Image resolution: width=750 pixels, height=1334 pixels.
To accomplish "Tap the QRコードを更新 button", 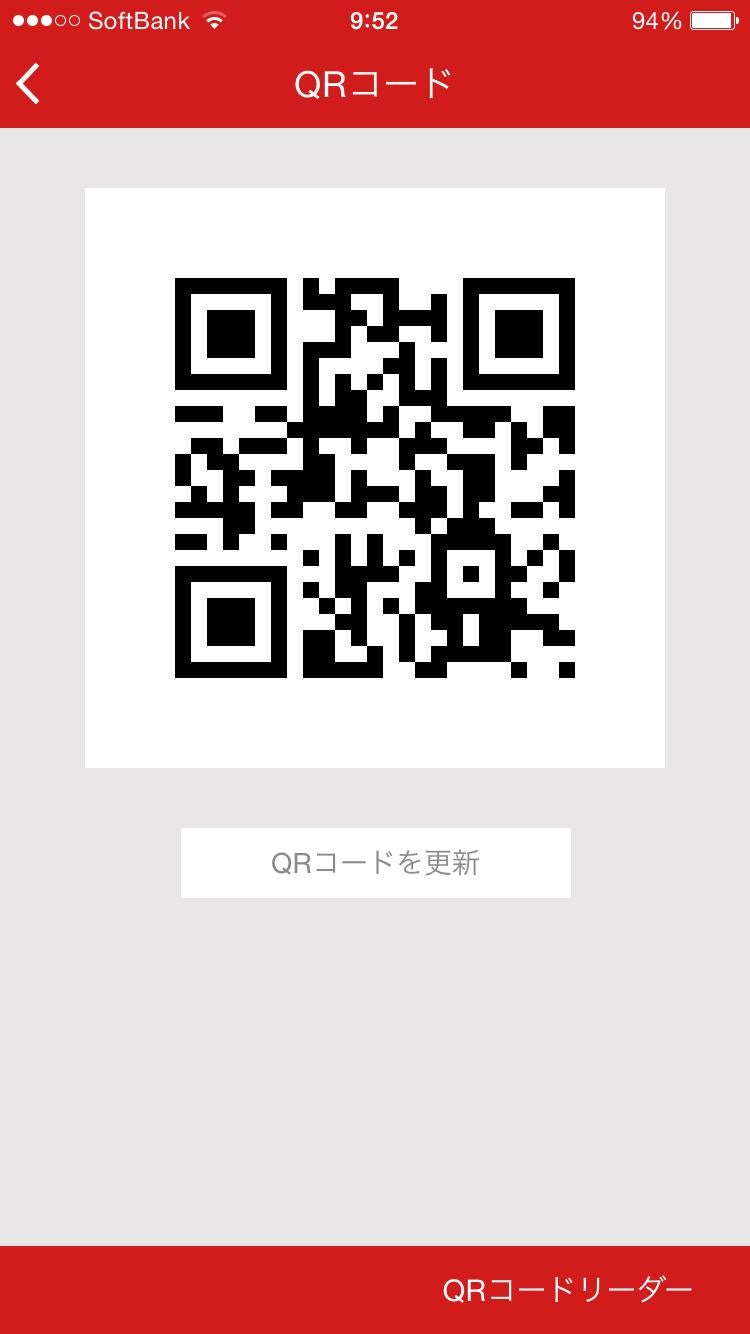I will (375, 862).
